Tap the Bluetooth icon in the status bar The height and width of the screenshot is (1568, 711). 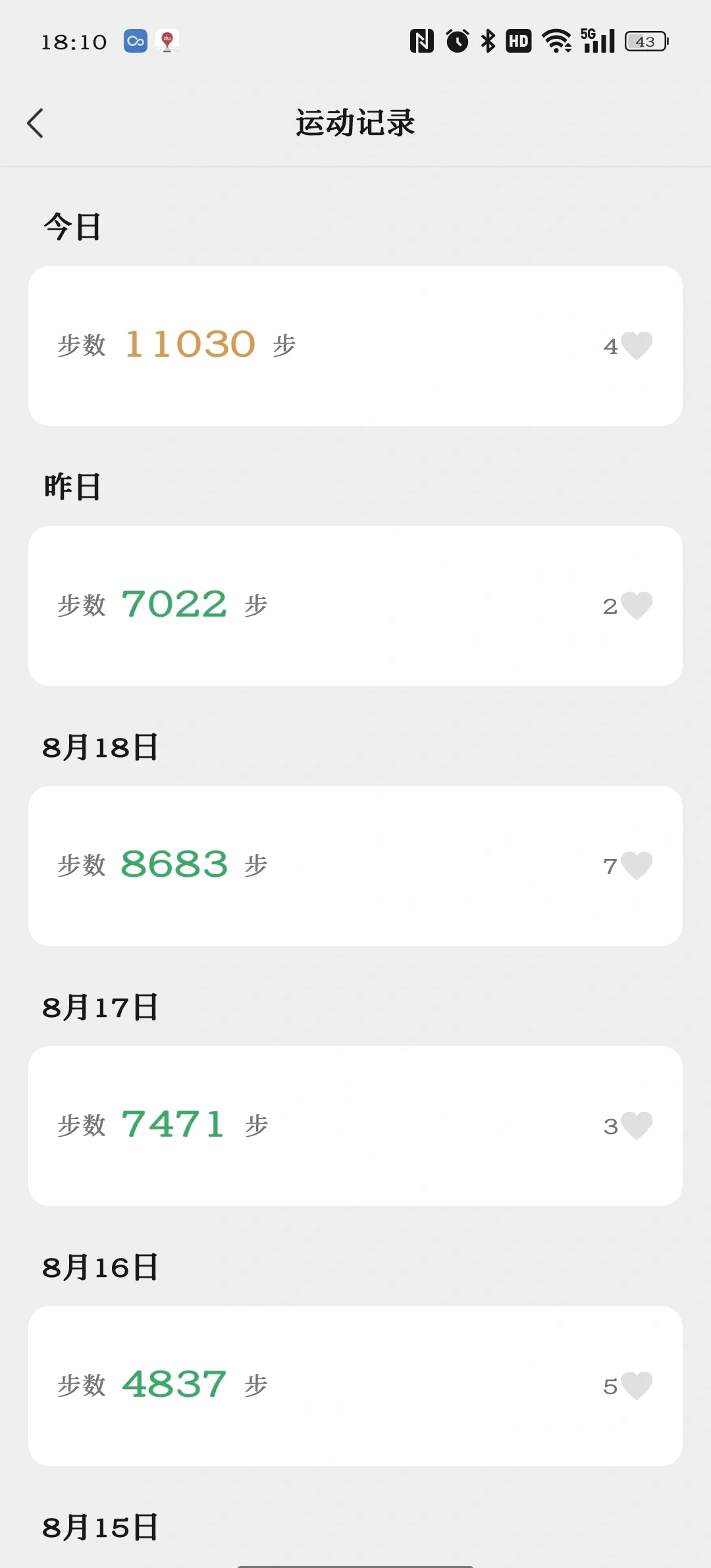click(x=488, y=41)
